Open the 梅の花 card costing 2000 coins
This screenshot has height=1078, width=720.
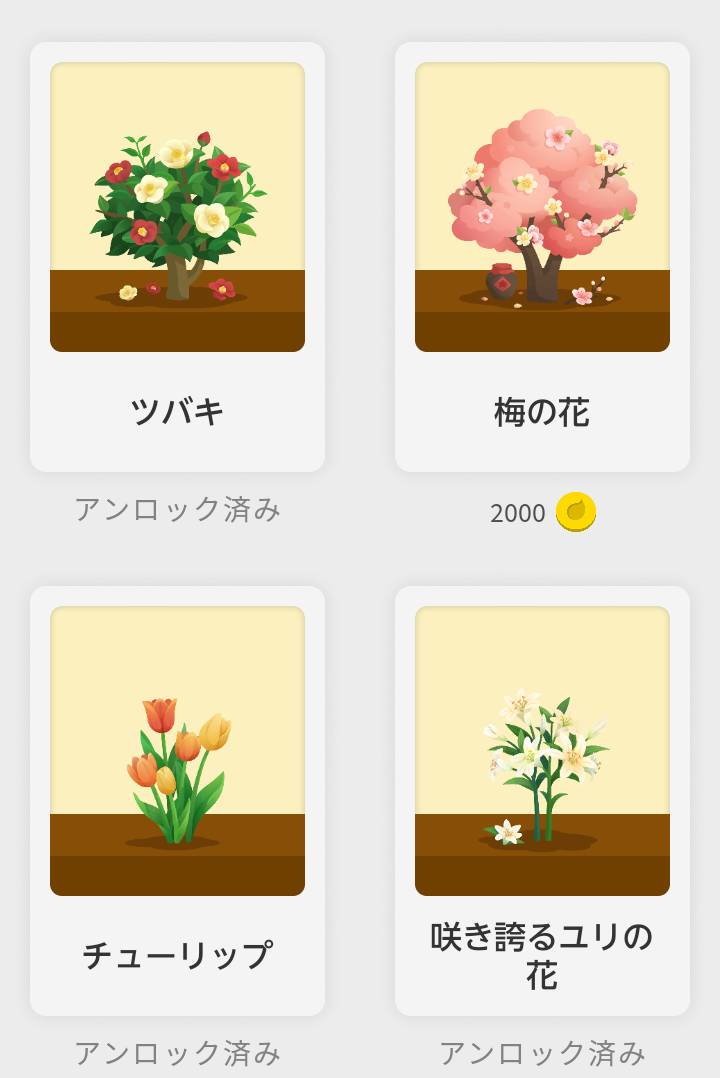click(x=542, y=257)
